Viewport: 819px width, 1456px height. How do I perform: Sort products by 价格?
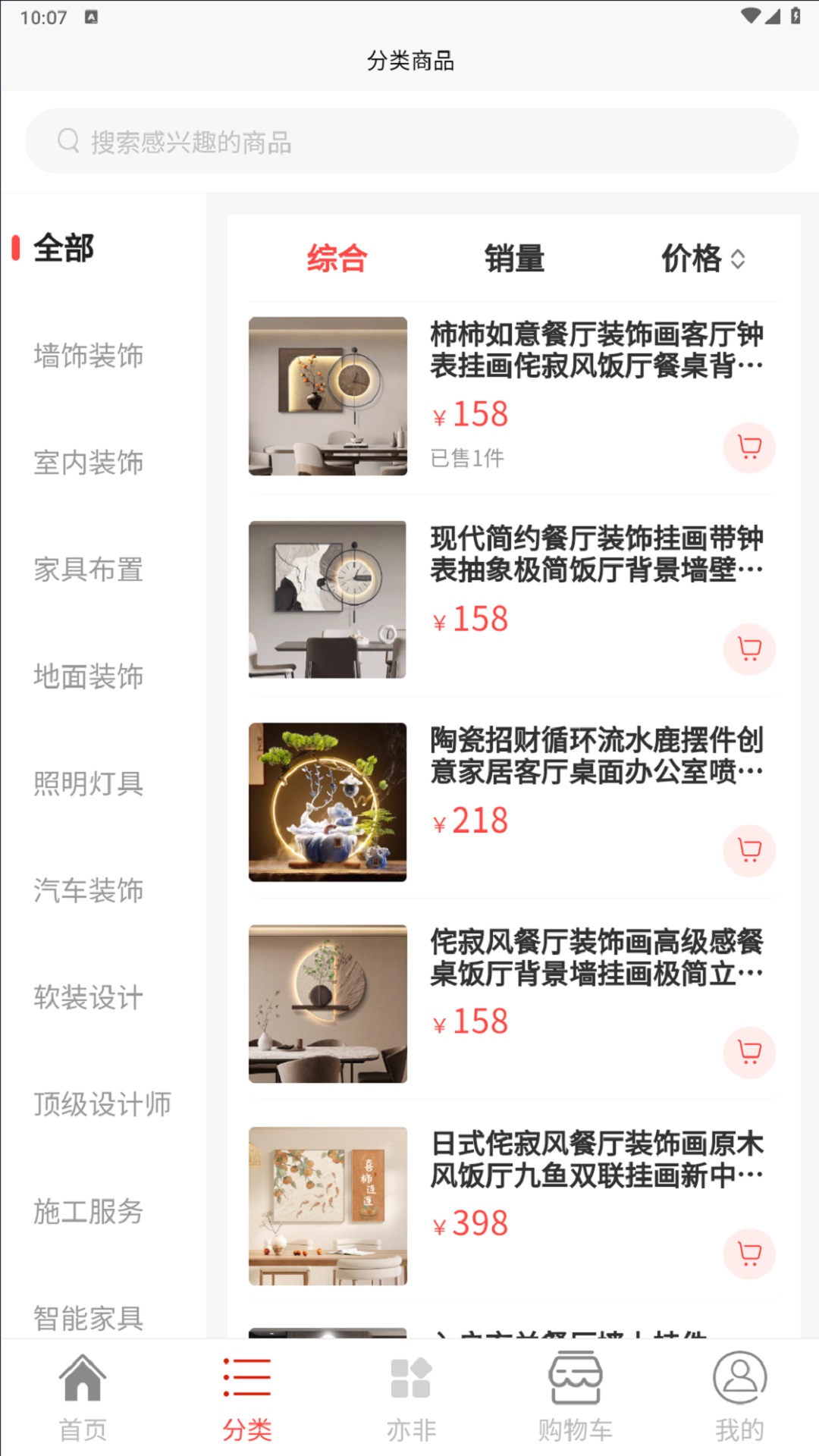(x=702, y=259)
